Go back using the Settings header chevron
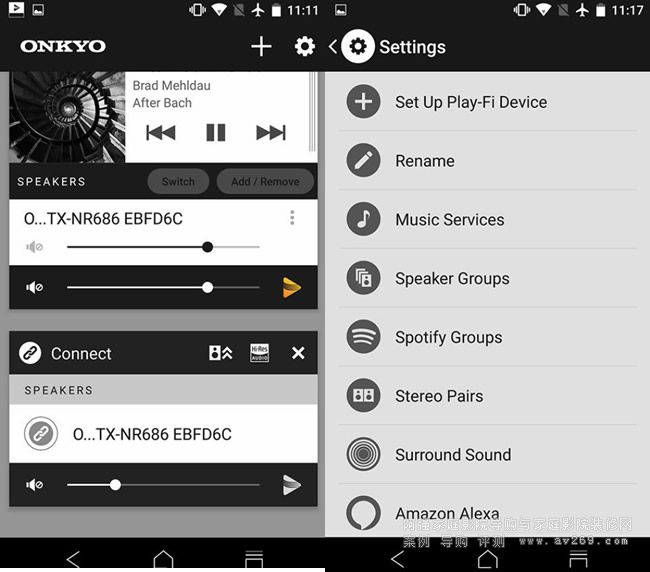The width and height of the screenshot is (650, 572). pos(333,47)
